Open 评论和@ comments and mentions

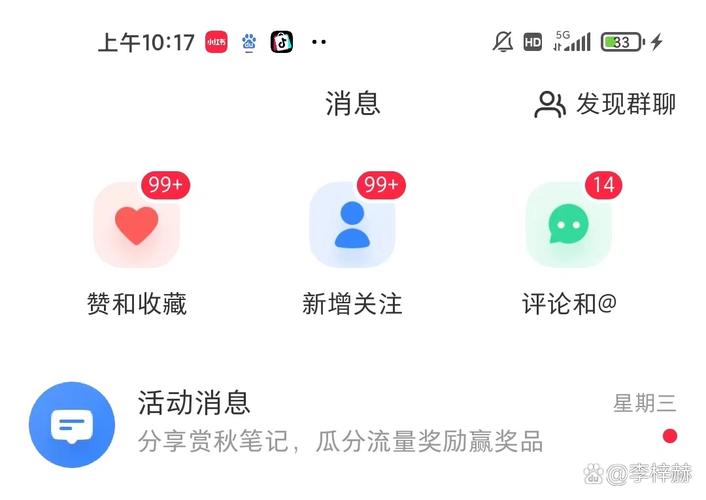[x=568, y=226]
